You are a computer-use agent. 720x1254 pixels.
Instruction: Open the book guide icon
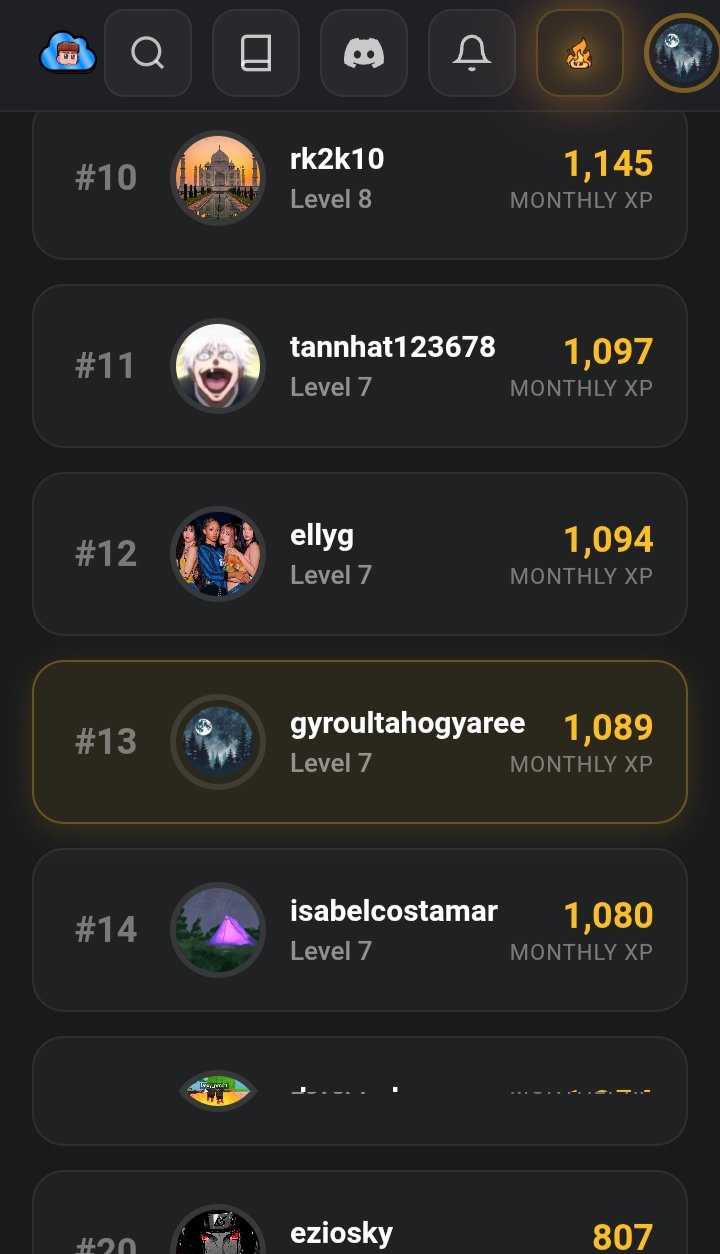pos(256,53)
